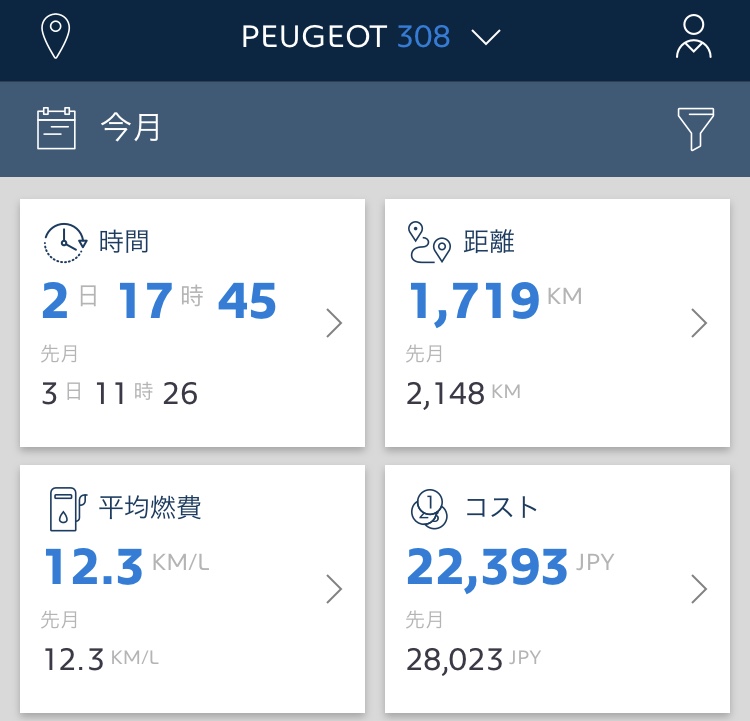The image size is (750, 721).
Task: Open the 距離 distance card
Action: [557, 322]
